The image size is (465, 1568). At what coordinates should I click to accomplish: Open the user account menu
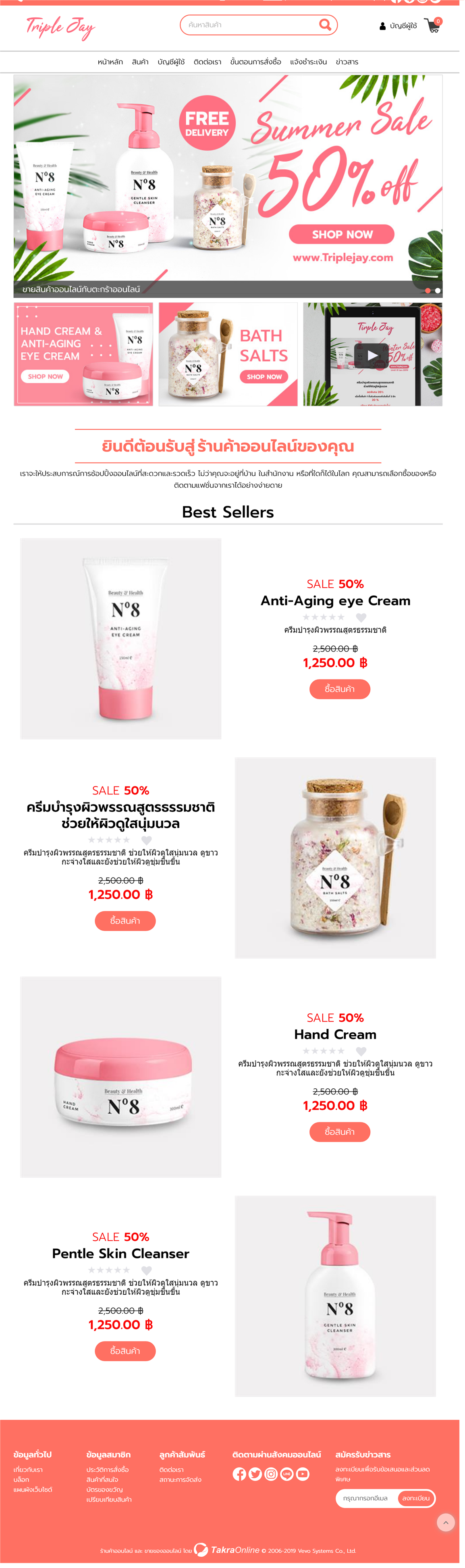[x=398, y=25]
